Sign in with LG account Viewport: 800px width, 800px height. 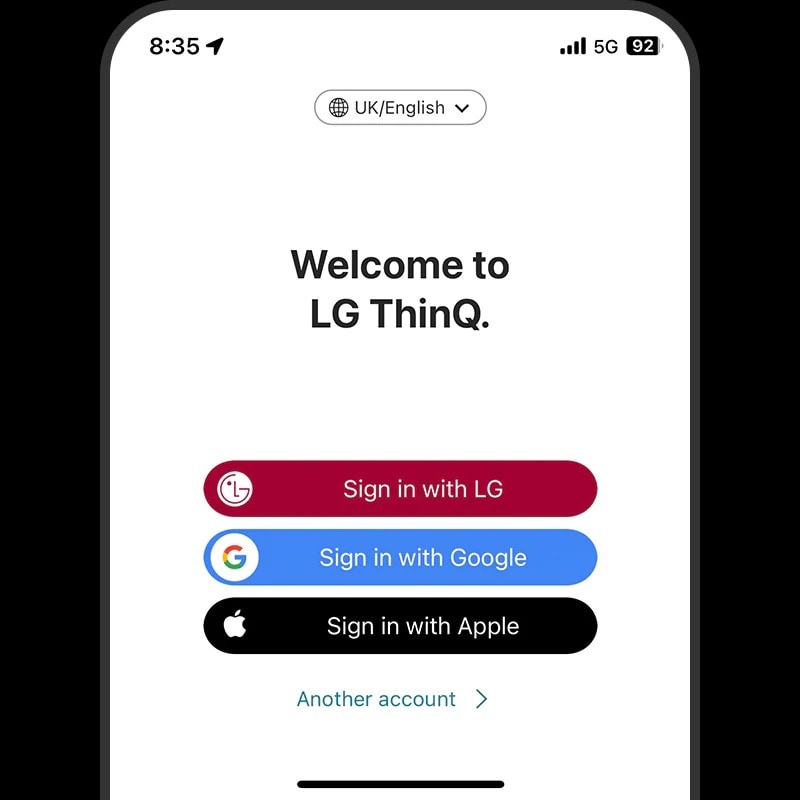[400, 489]
